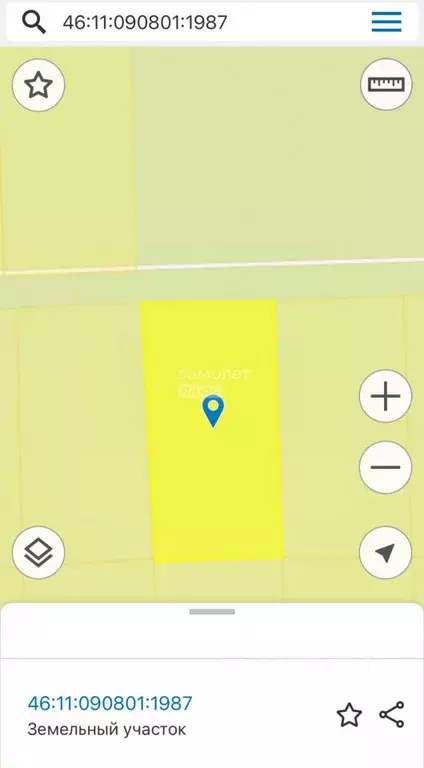Center map on my location arrow

[386, 552]
